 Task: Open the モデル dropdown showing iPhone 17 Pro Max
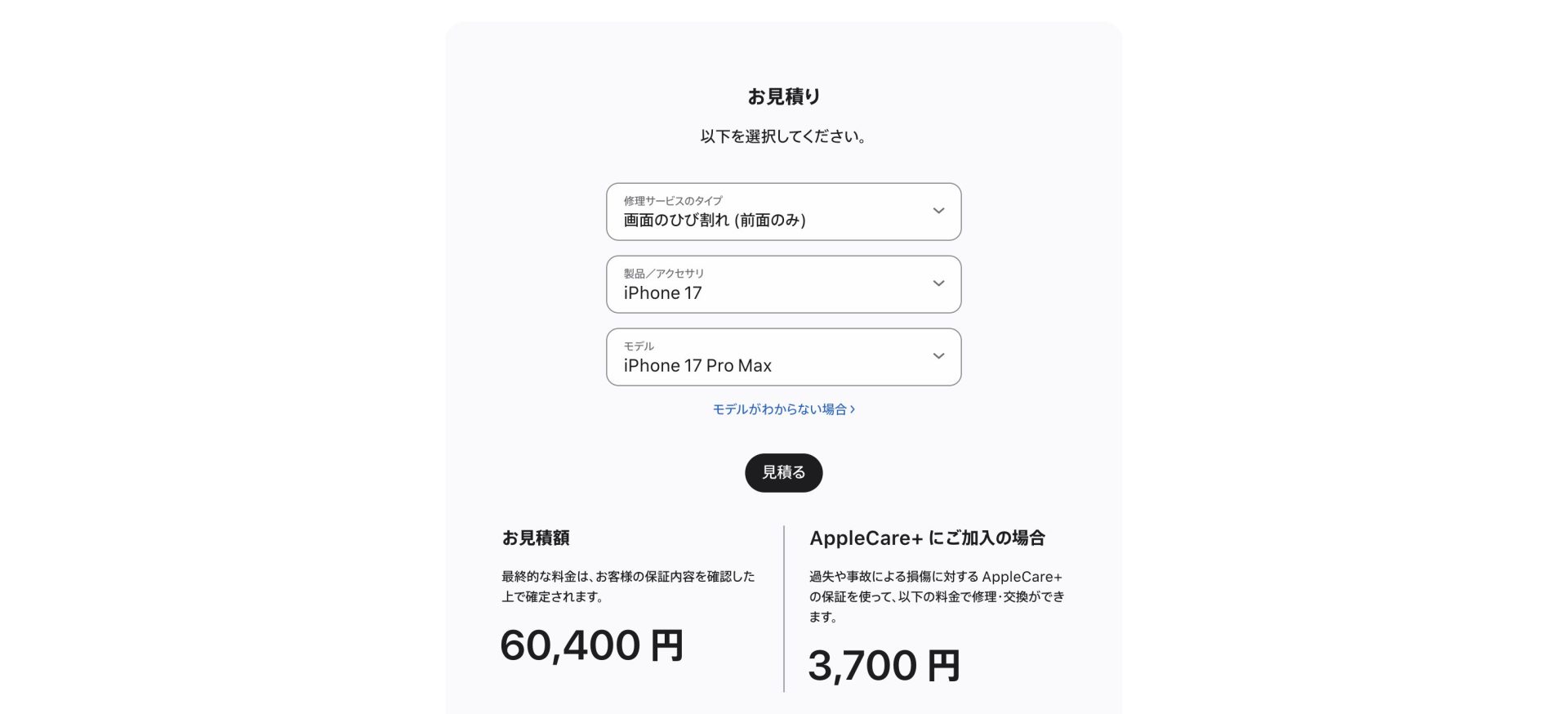(783, 357)
